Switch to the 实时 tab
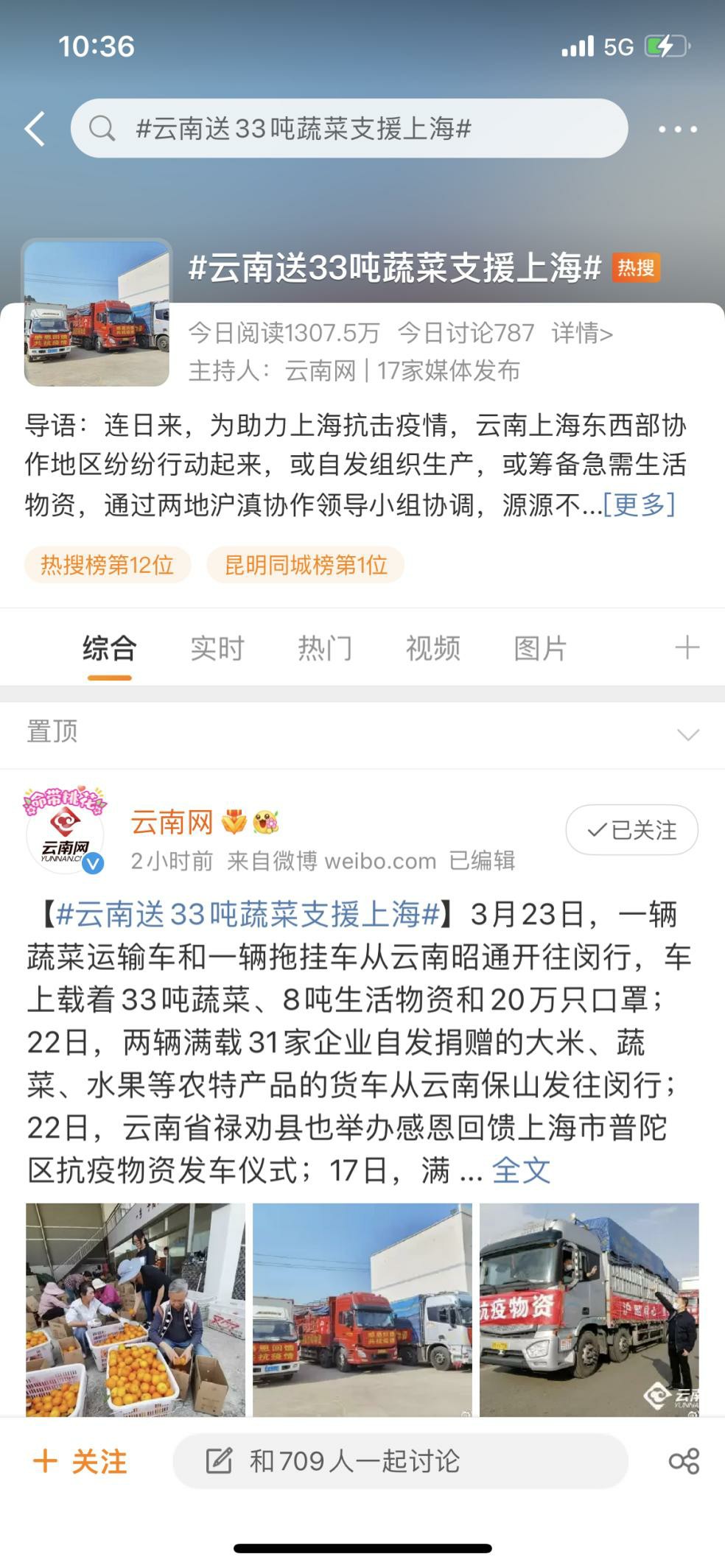Image resolution: width=725 pixels, height=1568 pixels. [x=217, y=648]
